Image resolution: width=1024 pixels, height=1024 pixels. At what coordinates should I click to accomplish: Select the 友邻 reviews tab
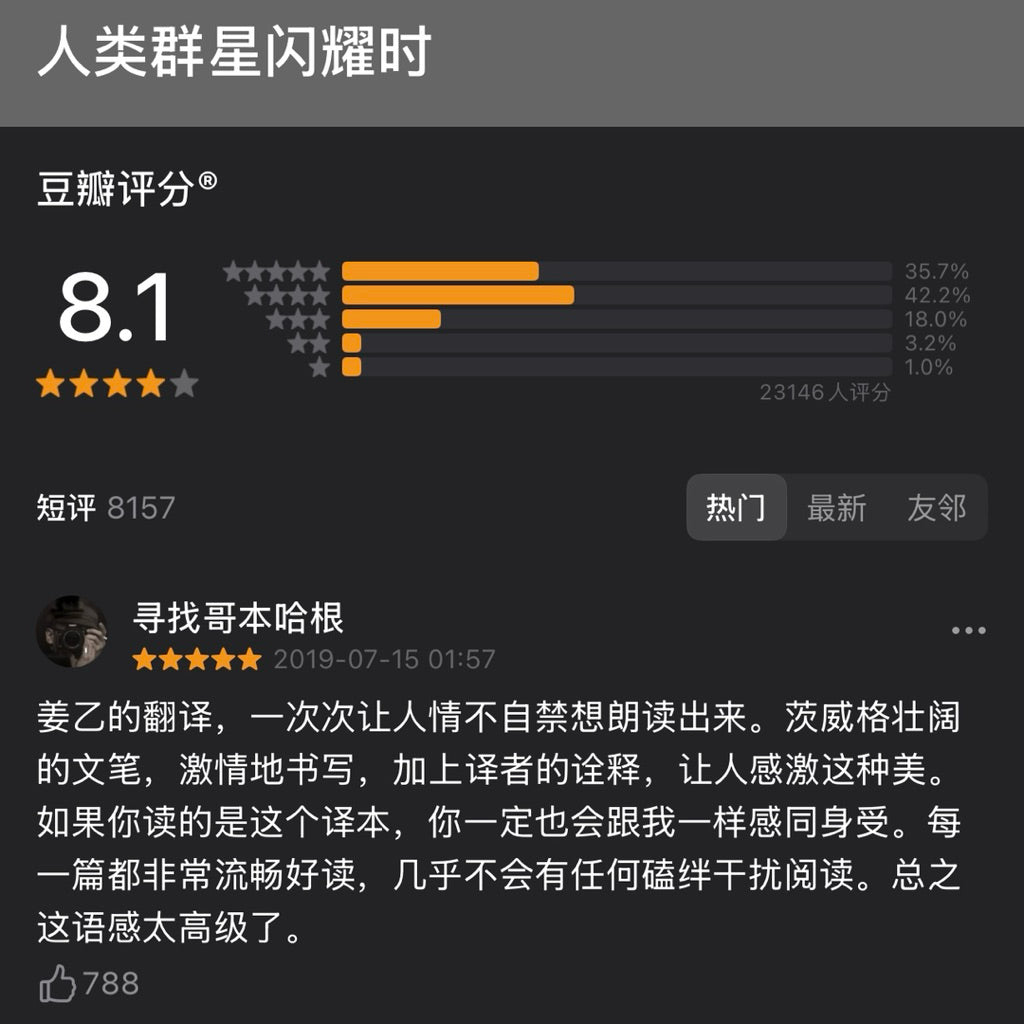[x=936, y=508]
